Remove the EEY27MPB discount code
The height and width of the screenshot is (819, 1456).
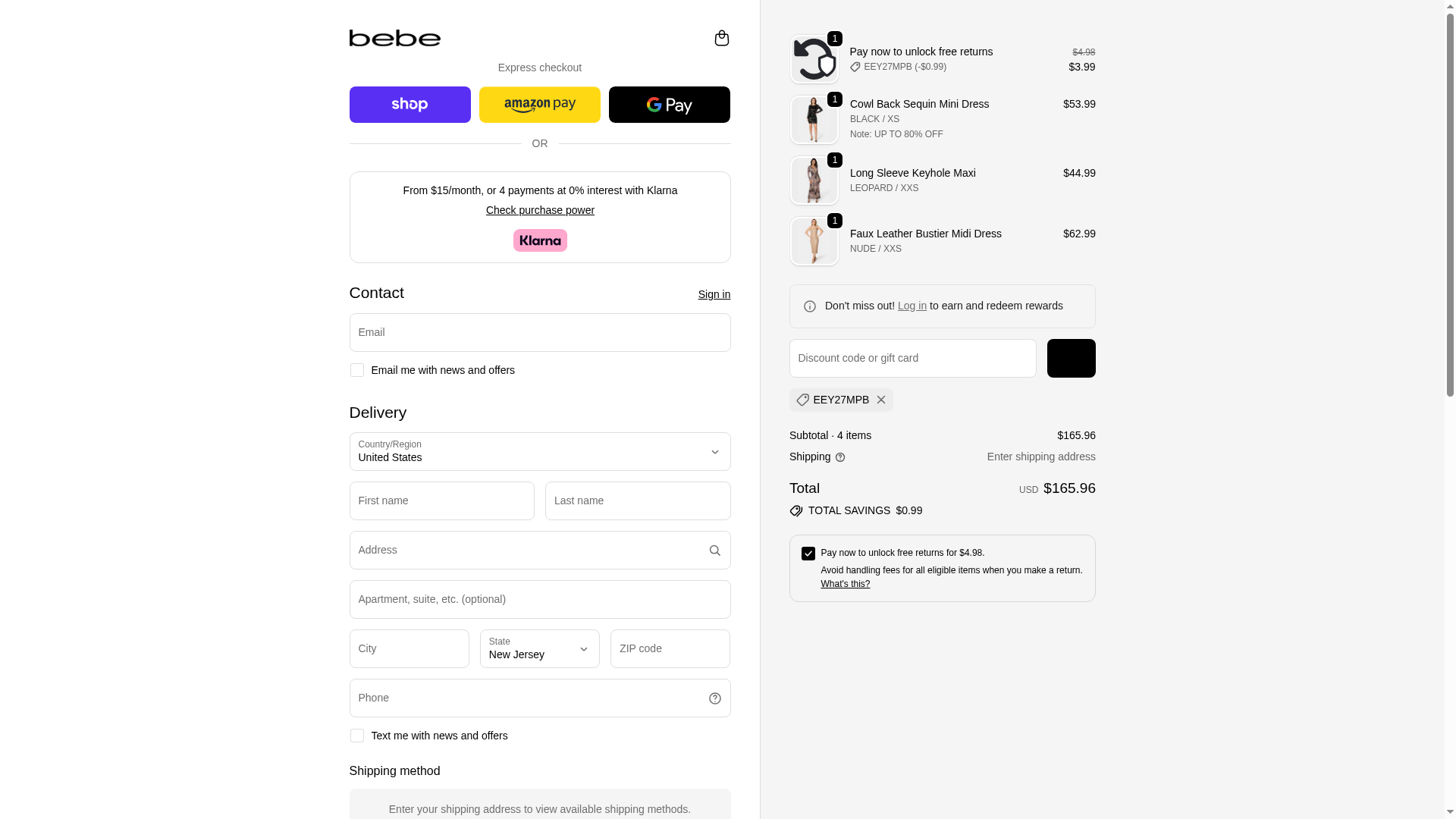pos(880,400)
